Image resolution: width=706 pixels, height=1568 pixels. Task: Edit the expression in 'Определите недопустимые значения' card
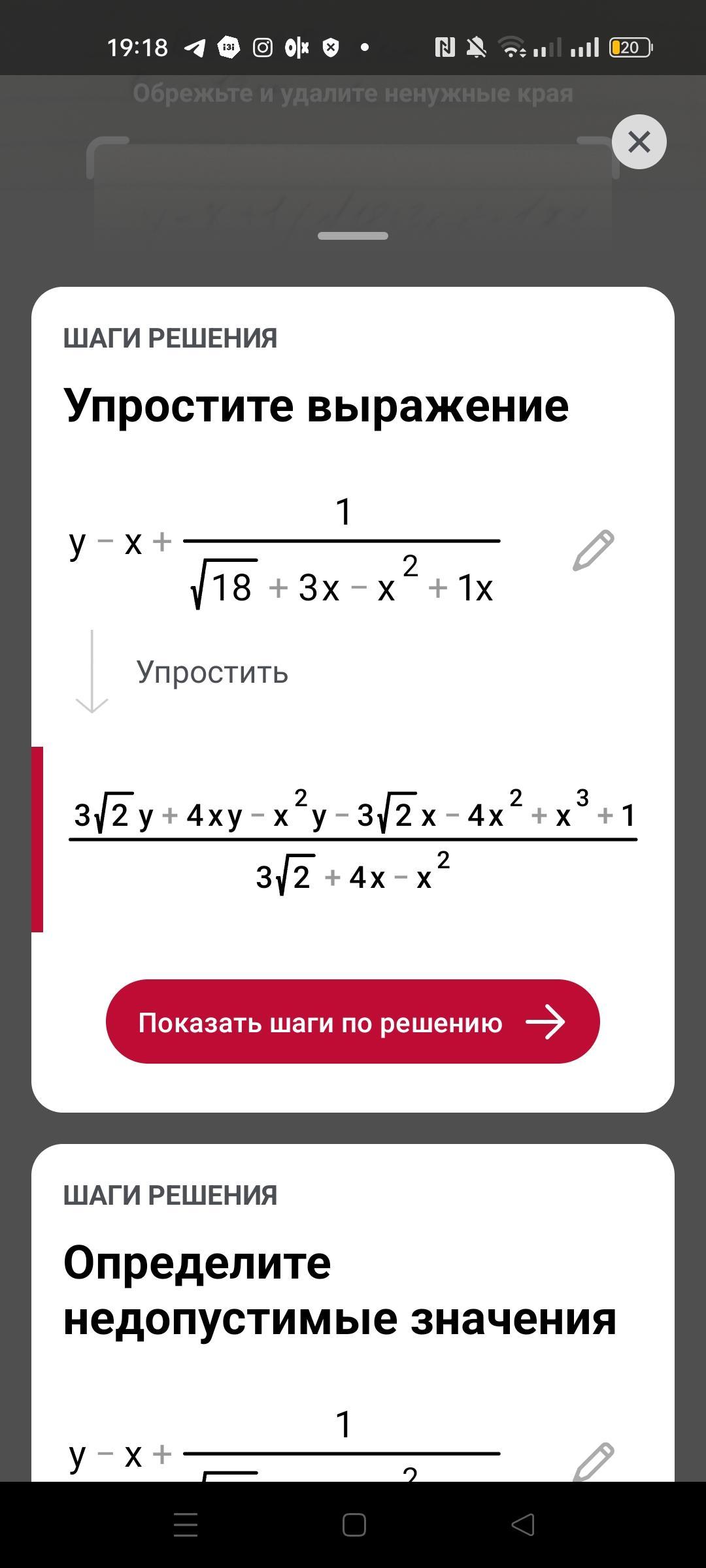point(593,1462)
